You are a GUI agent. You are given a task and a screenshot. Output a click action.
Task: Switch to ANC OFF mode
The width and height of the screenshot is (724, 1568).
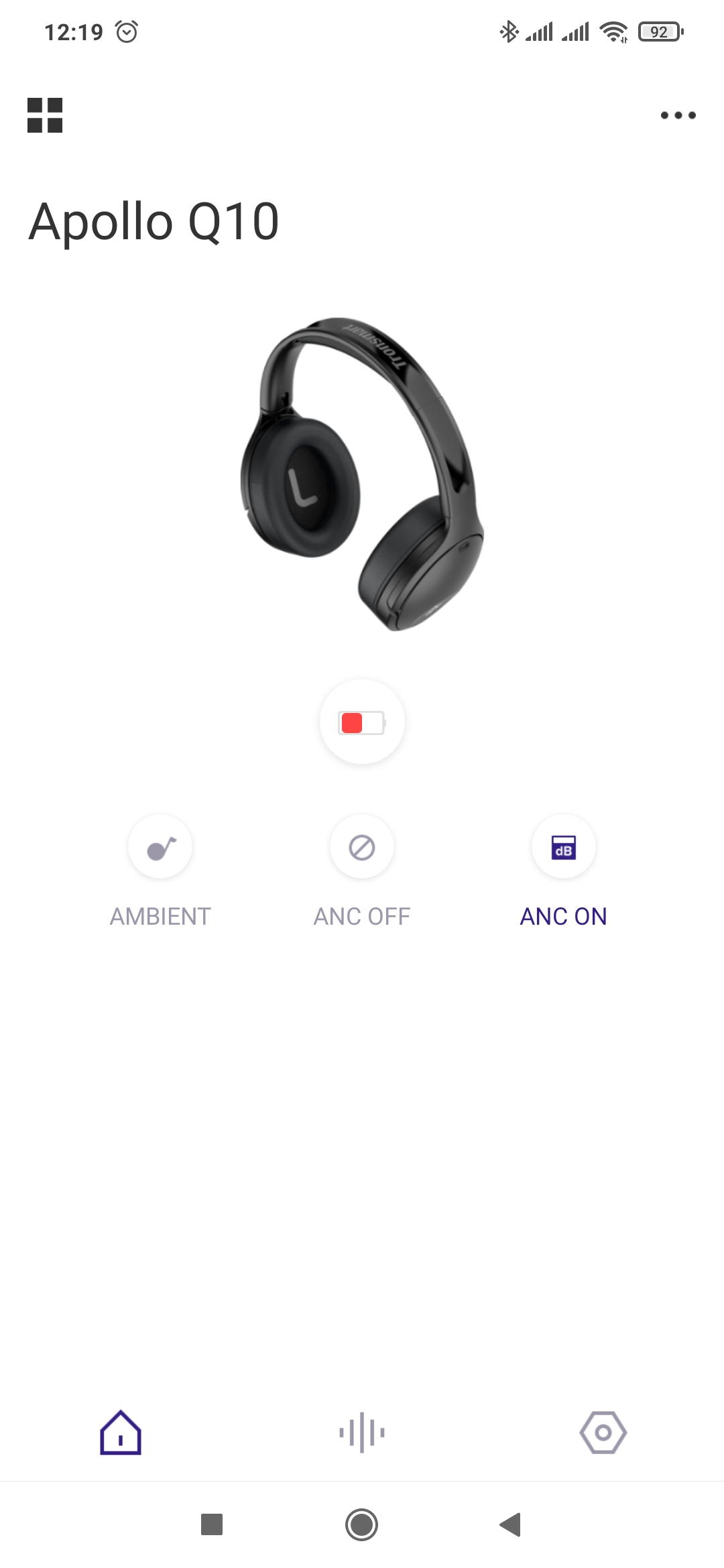coord(362,847)
